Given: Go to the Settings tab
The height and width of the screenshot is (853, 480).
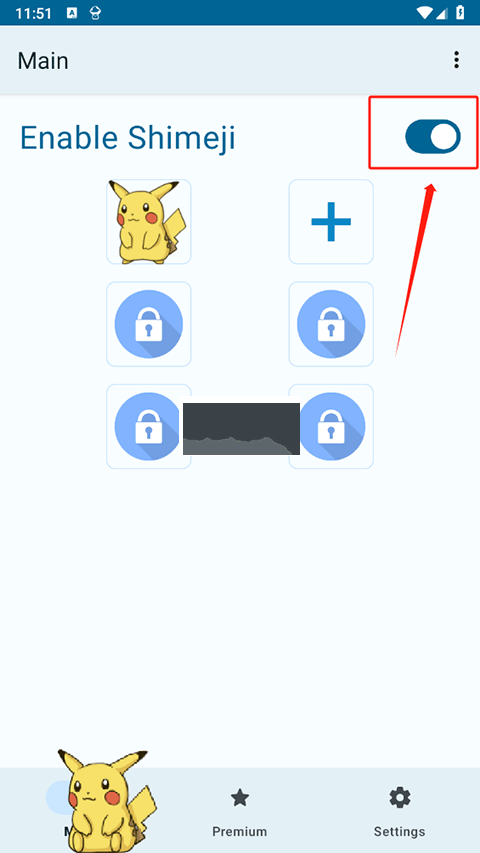Looking at the screenshot, I should click(399, 812).
